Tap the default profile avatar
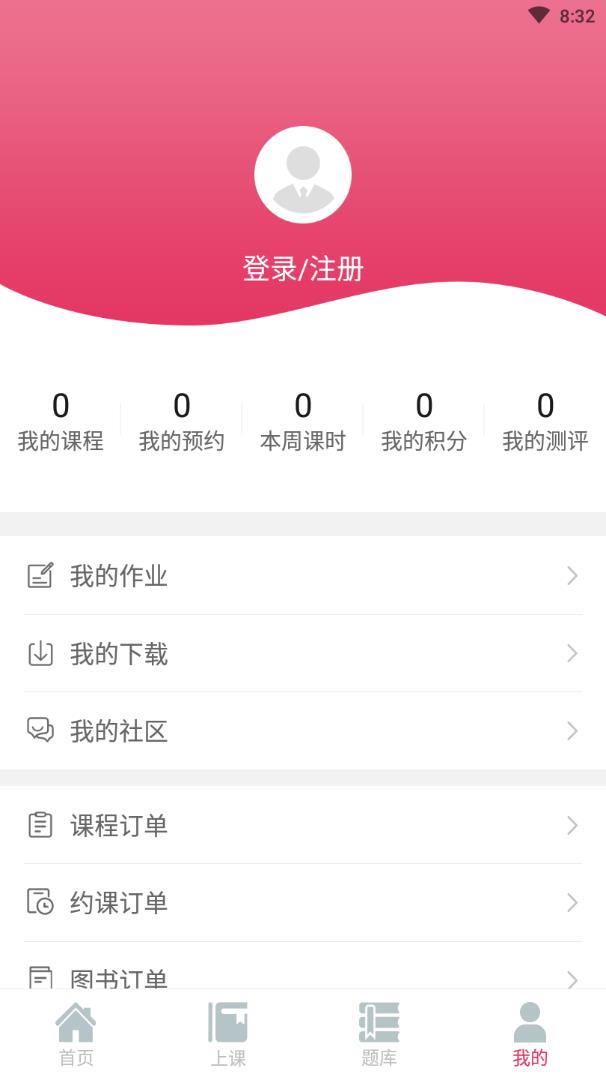This screenshot has width=606, height=1080. [303, 175]
